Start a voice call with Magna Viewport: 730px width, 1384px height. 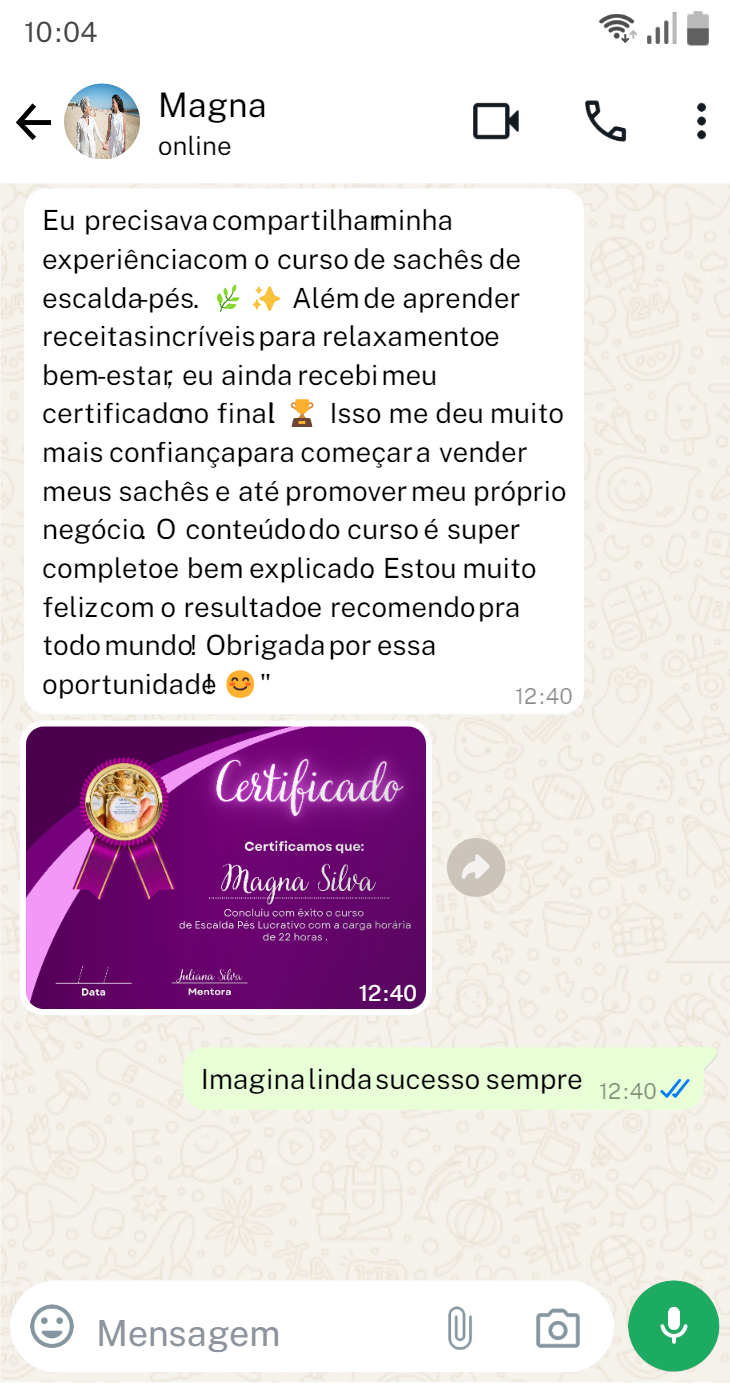pos(605,122)
